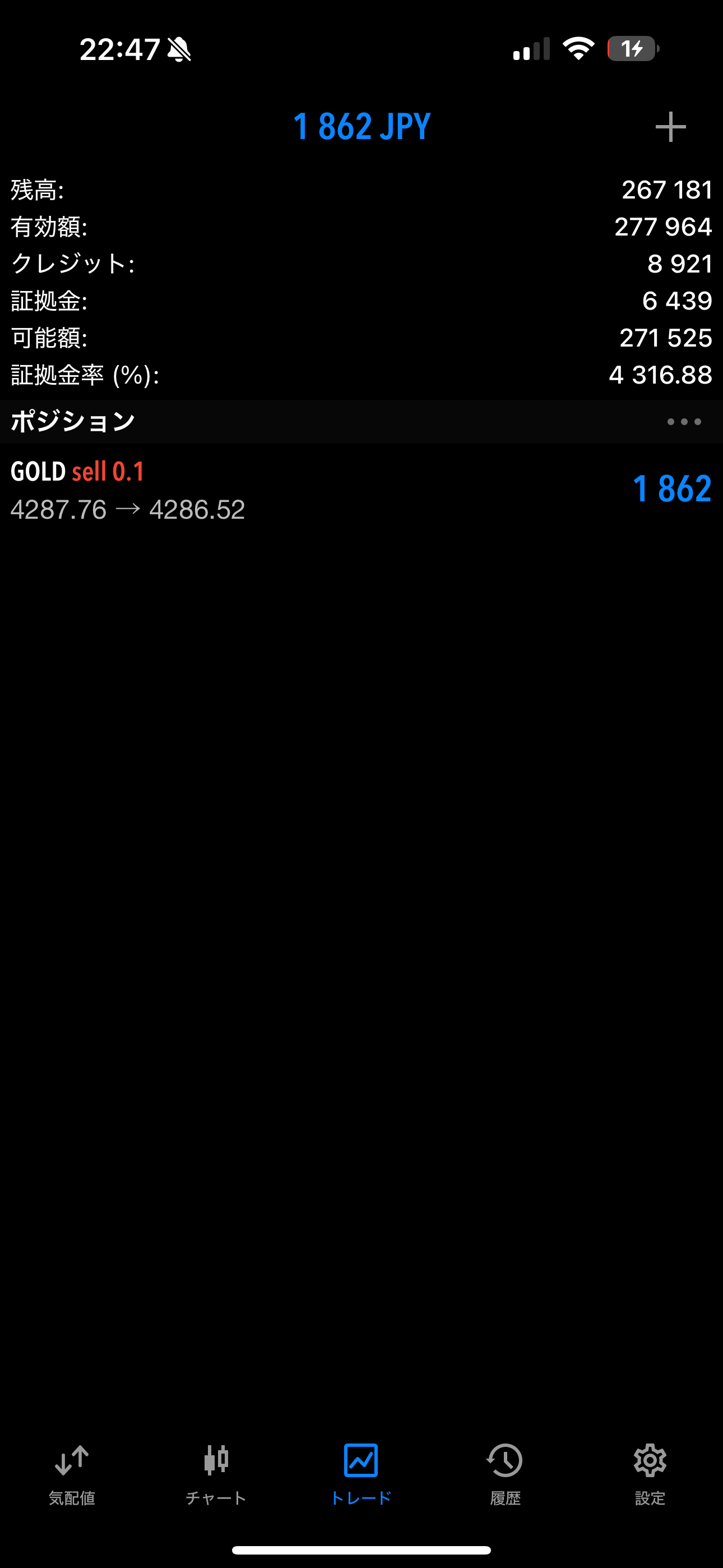723x1568 pixels.
Task: Go to the チャート tab
Action: click(216, 1474)
